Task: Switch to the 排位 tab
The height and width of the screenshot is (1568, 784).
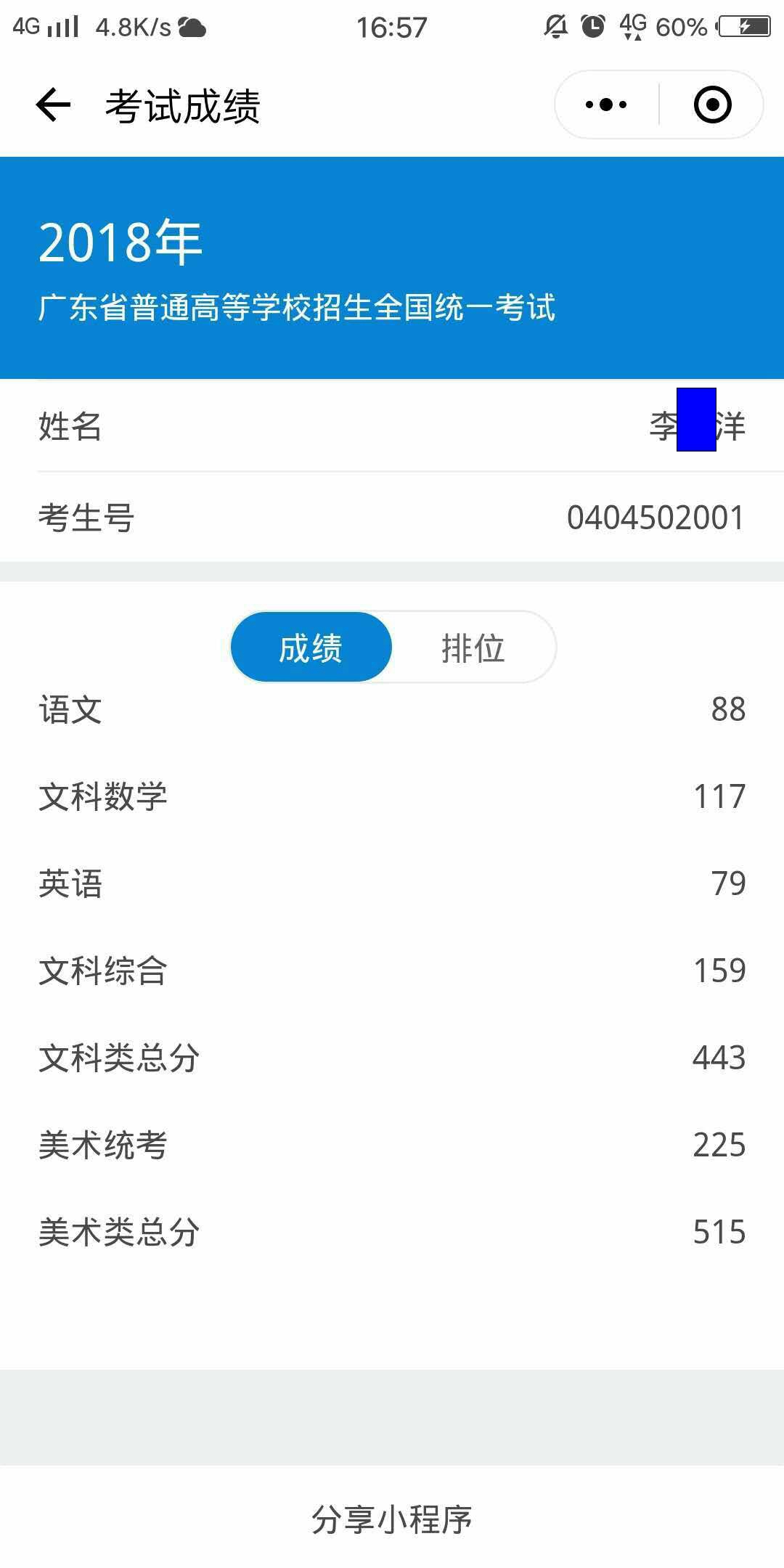Action: pos(473,648)
